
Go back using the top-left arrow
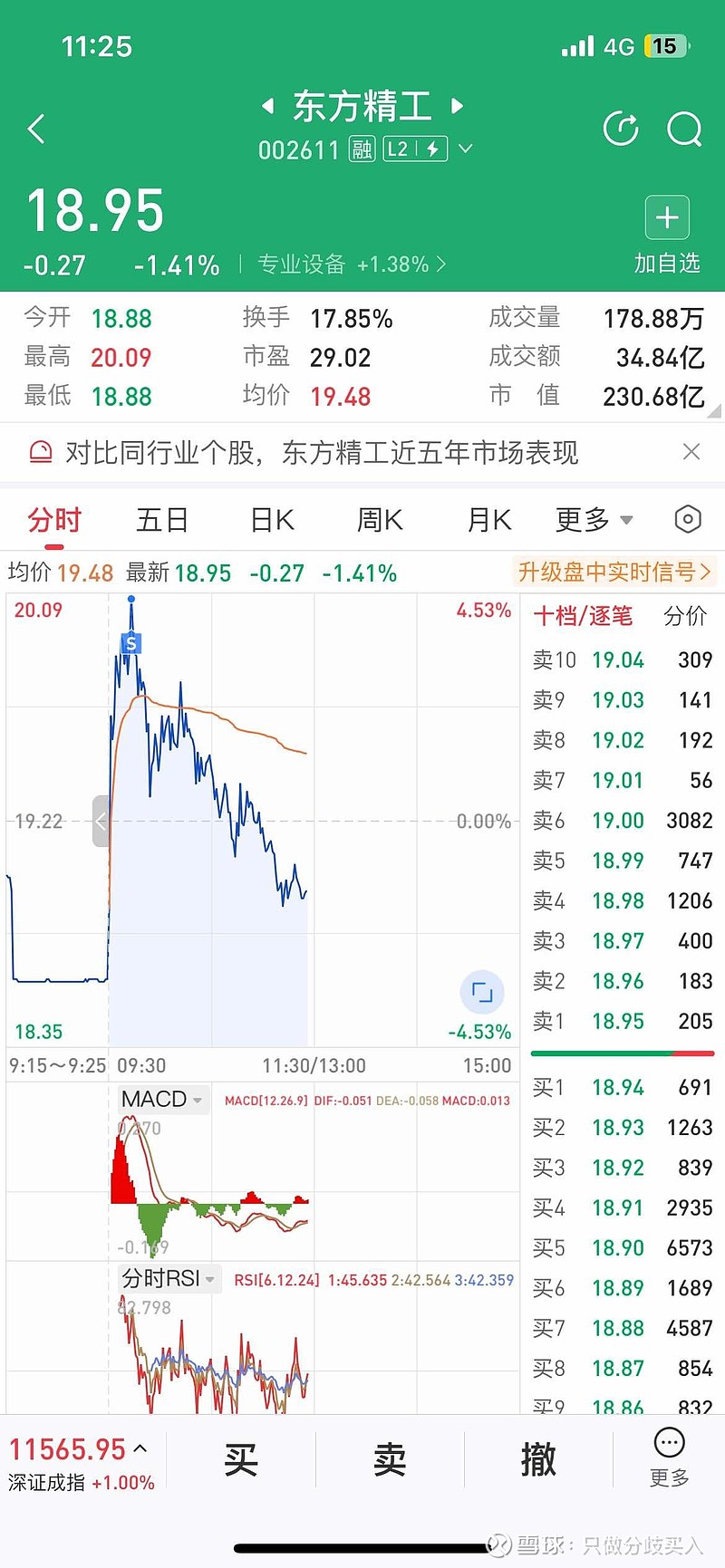tap(36, 129)
